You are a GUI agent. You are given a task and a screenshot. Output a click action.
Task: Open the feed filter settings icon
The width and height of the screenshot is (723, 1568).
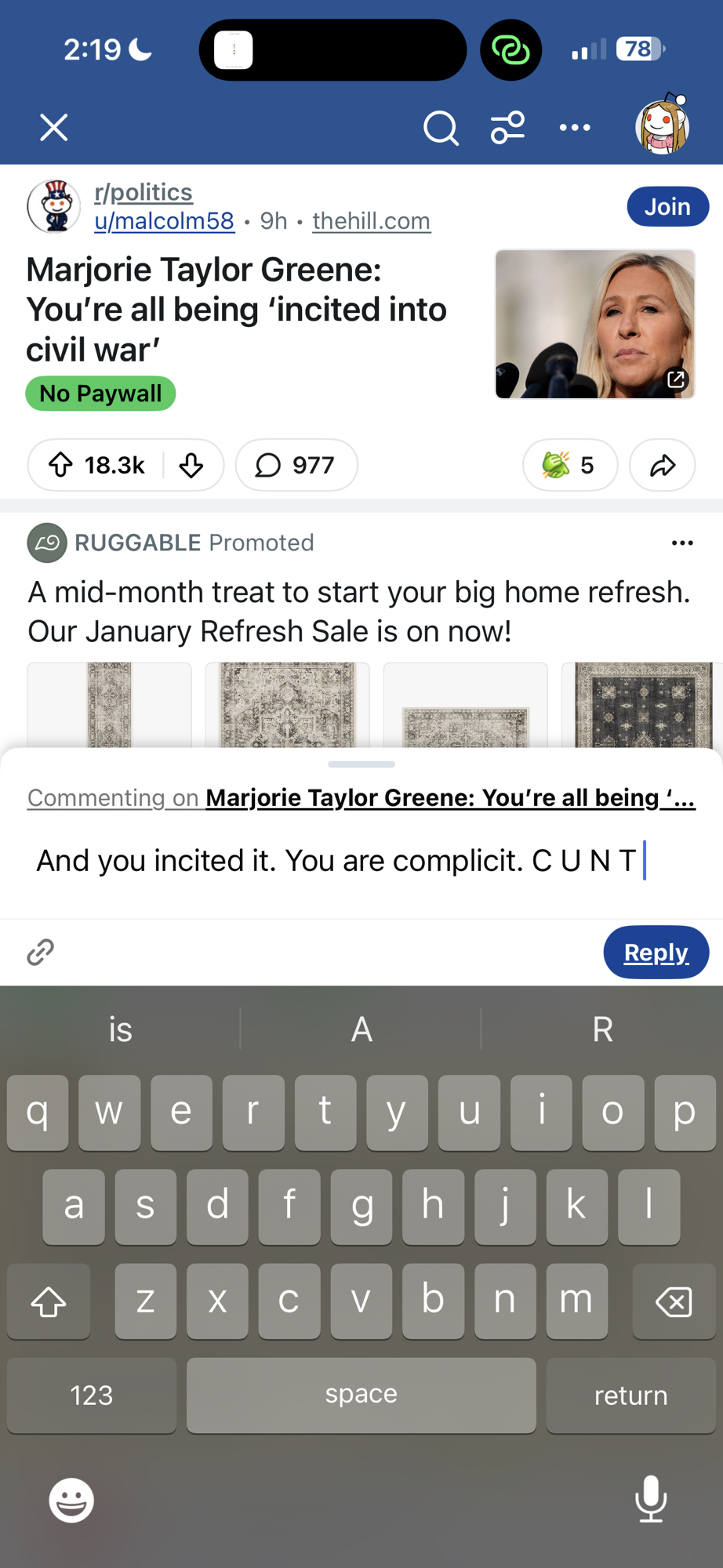pyautogui.click(x=507, y=128)
